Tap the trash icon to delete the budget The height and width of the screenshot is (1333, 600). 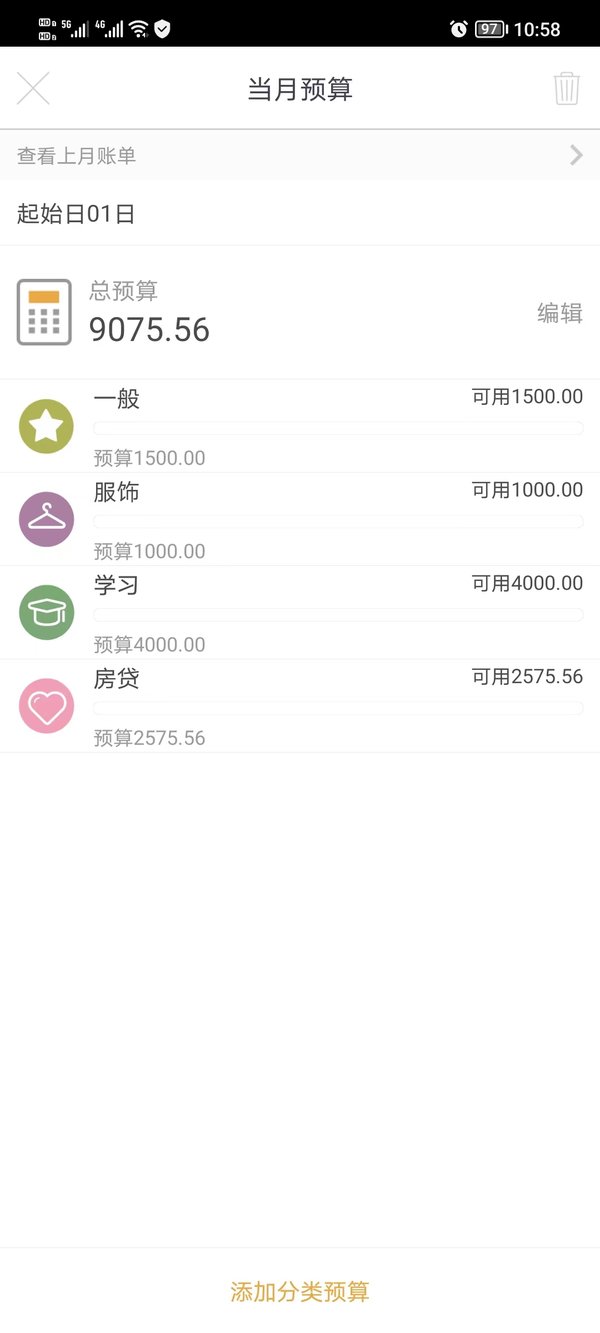coord(567,88)
